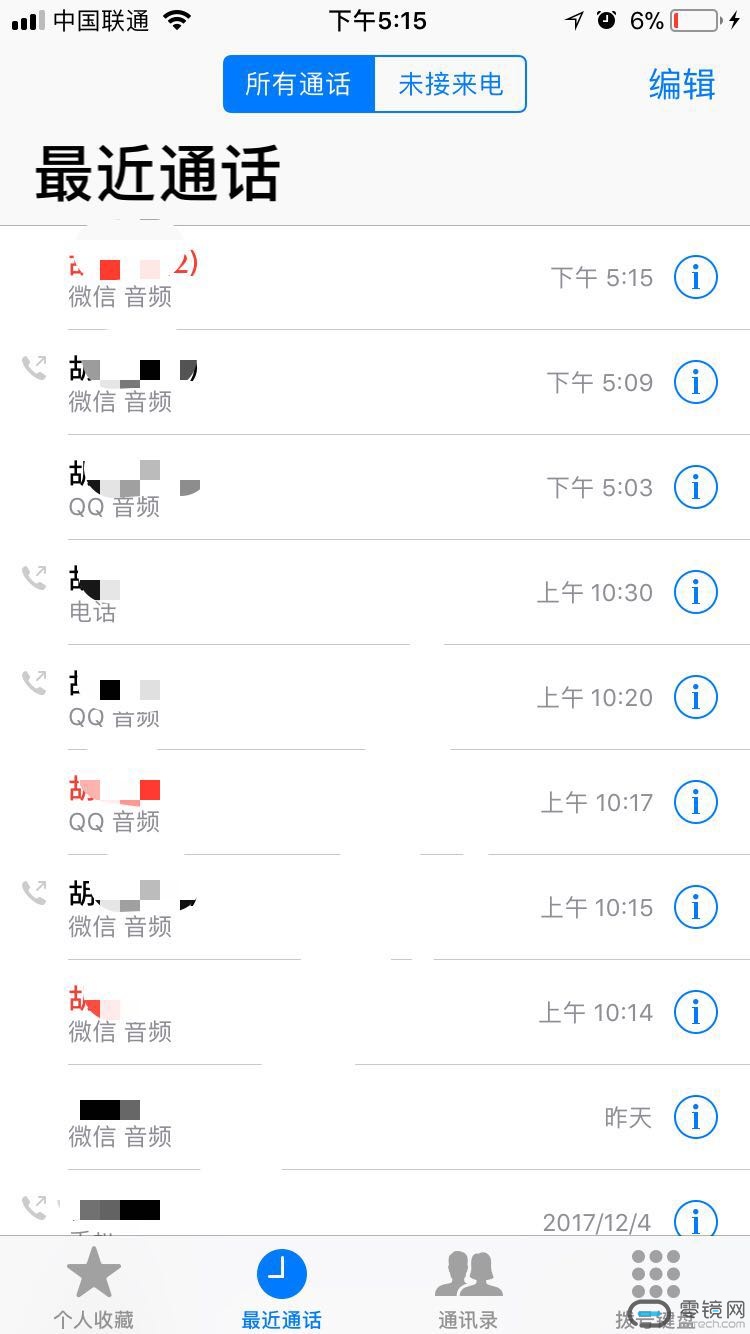This screenshot has width=750, height=1334.
Task: Open info for the 昨天 call
Action: [696, 1117]
